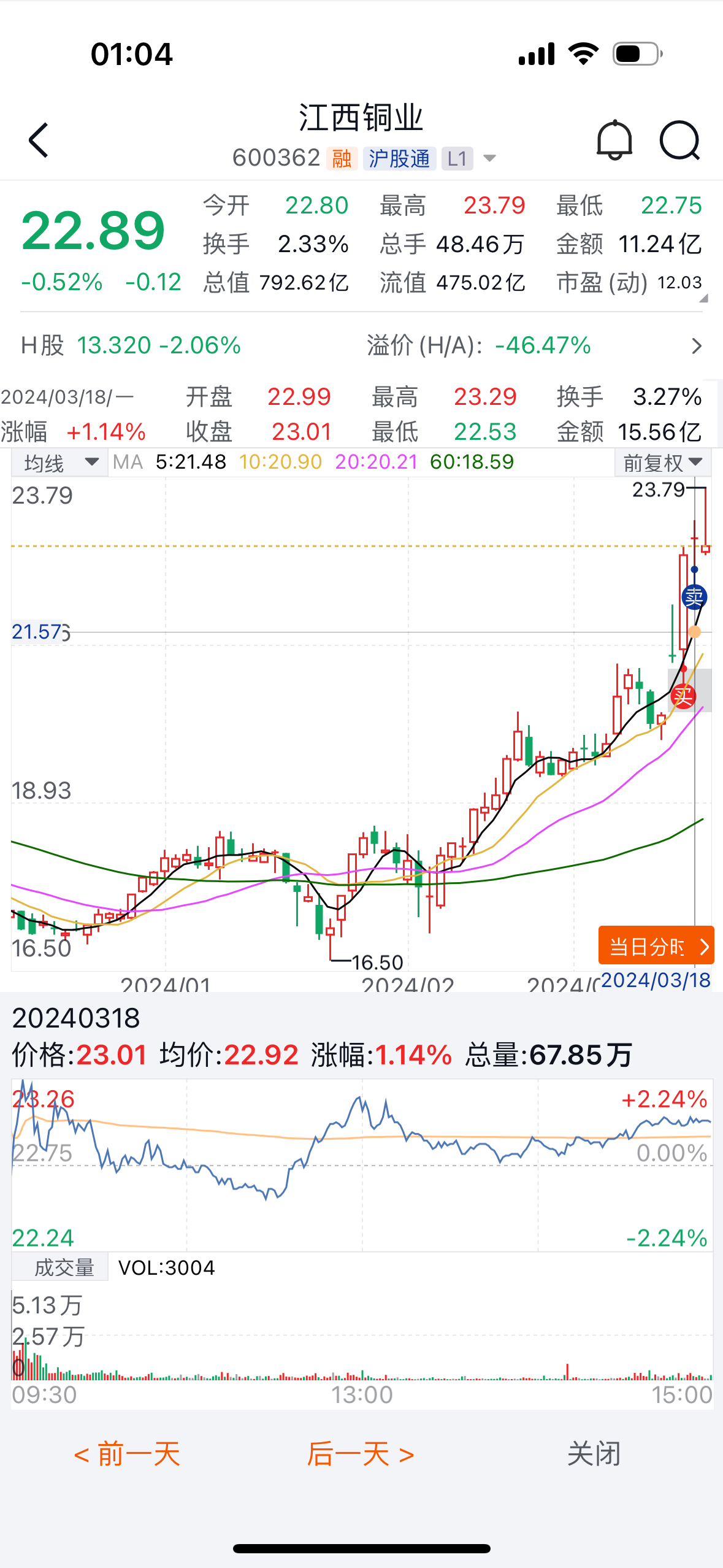
Task: Expand the quote details corner triangle
Action: pyautogui.click(x=703, y=298)
